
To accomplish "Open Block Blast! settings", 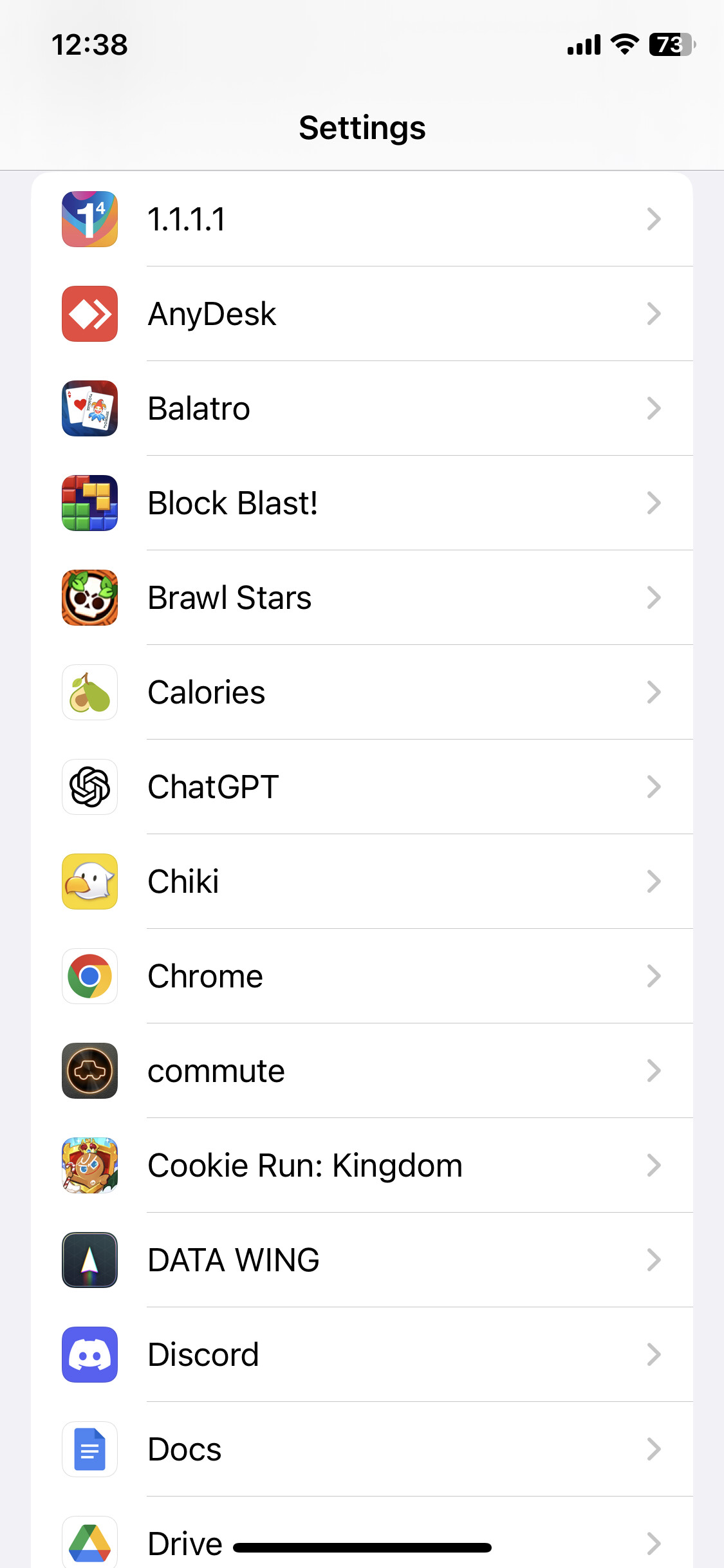I will (362, 503).
